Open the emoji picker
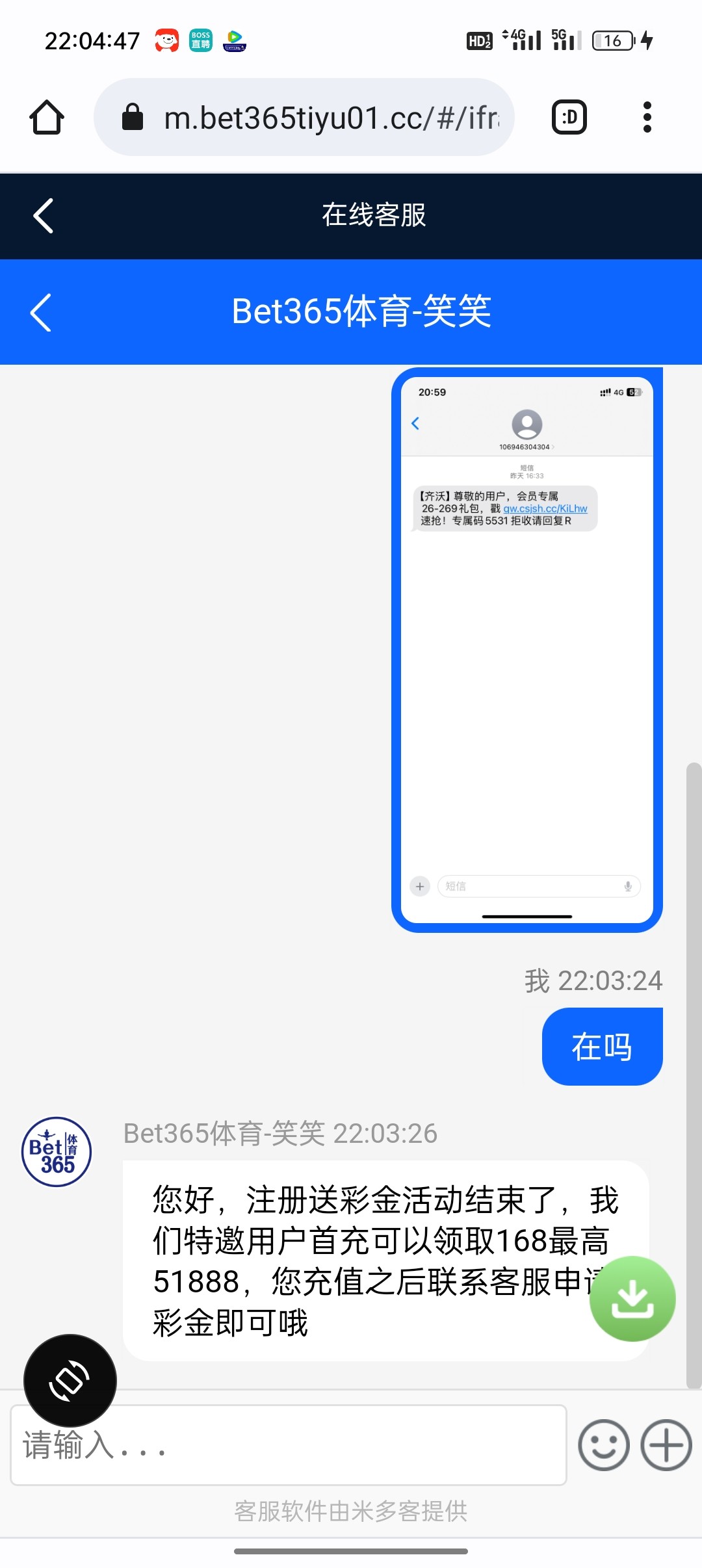 tap(604, 1444)
